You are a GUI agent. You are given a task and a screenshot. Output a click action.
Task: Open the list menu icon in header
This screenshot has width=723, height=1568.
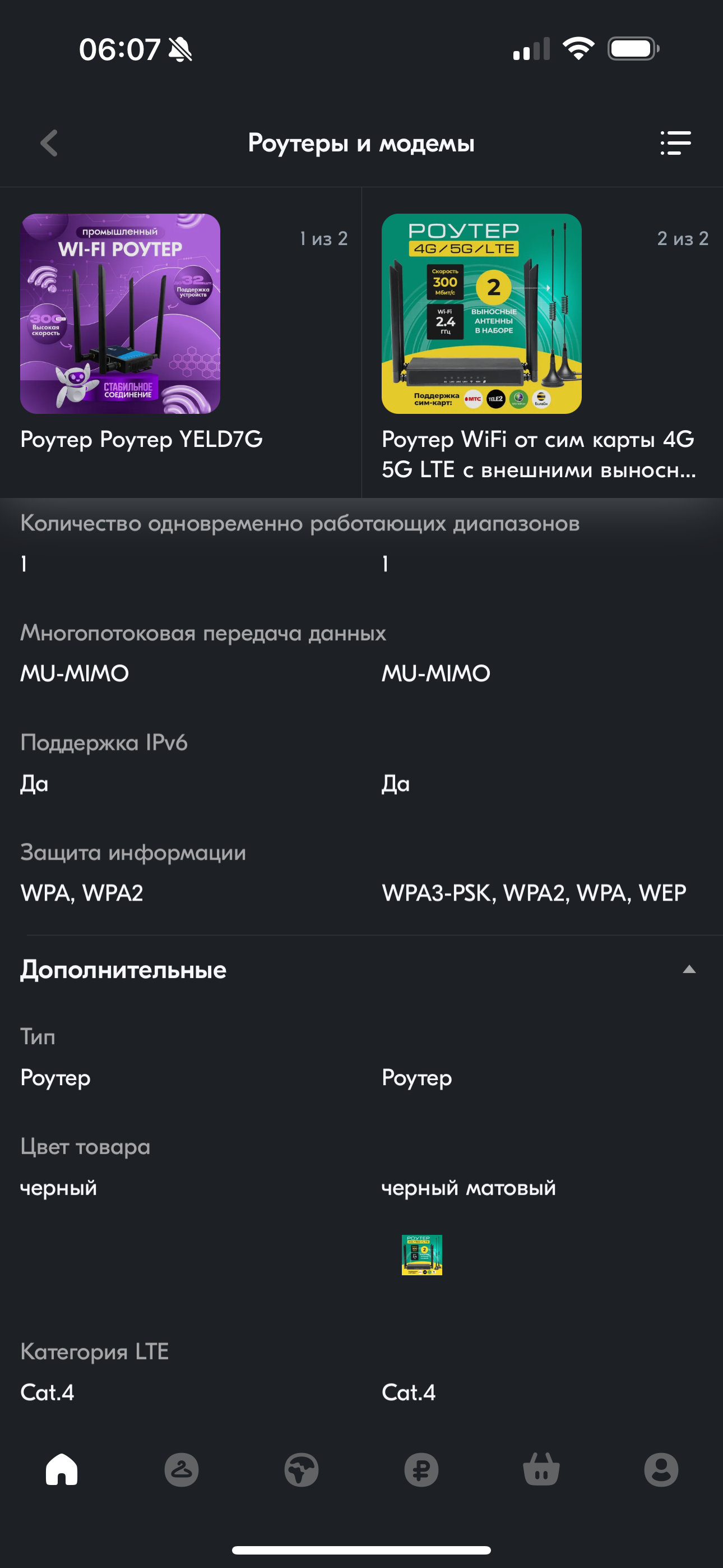675,143
